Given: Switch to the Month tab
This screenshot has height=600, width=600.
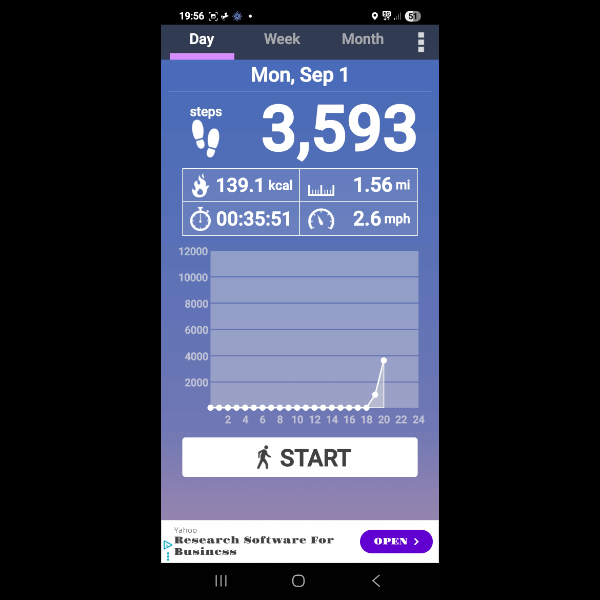Looking at the screenshot, I should point(362,39).
